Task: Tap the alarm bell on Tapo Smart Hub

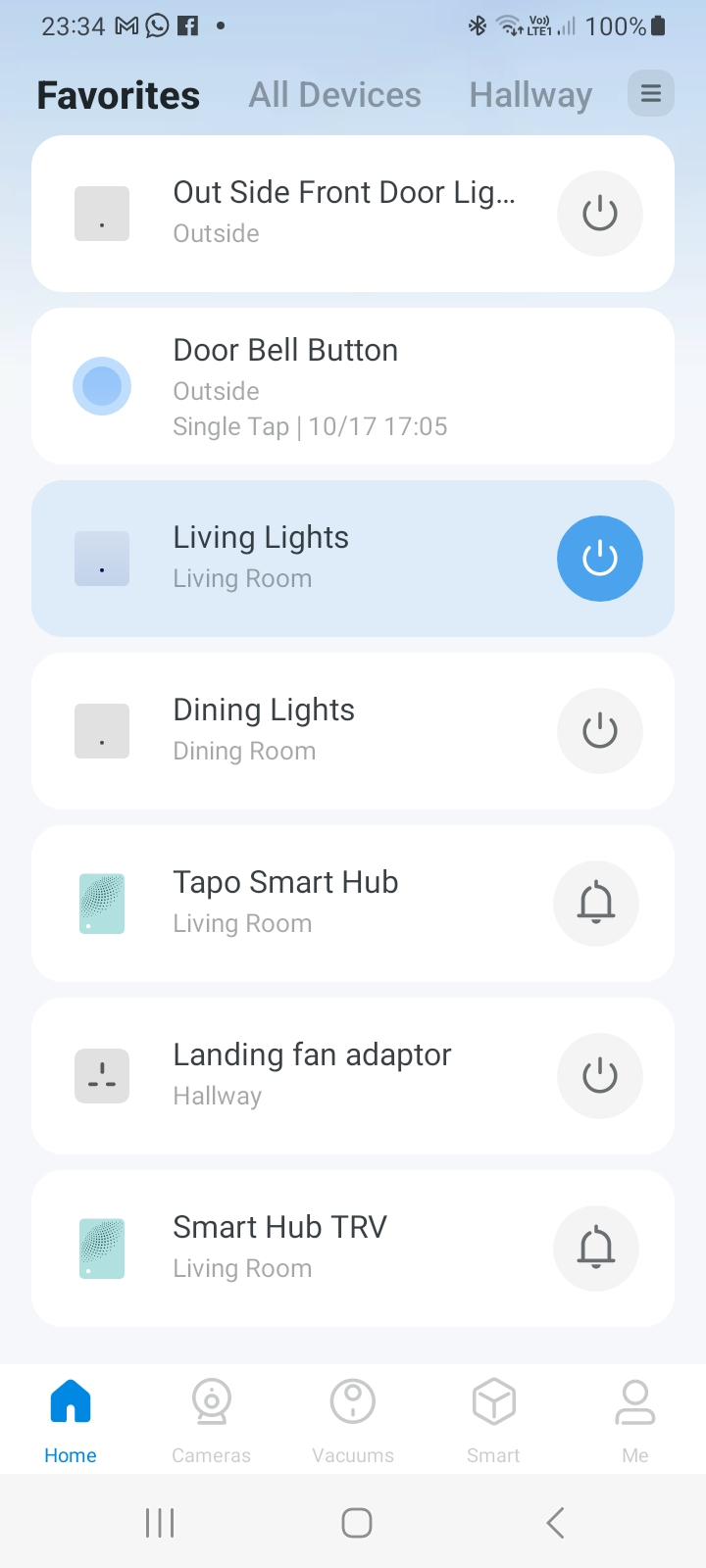Action: pos(596,904)
